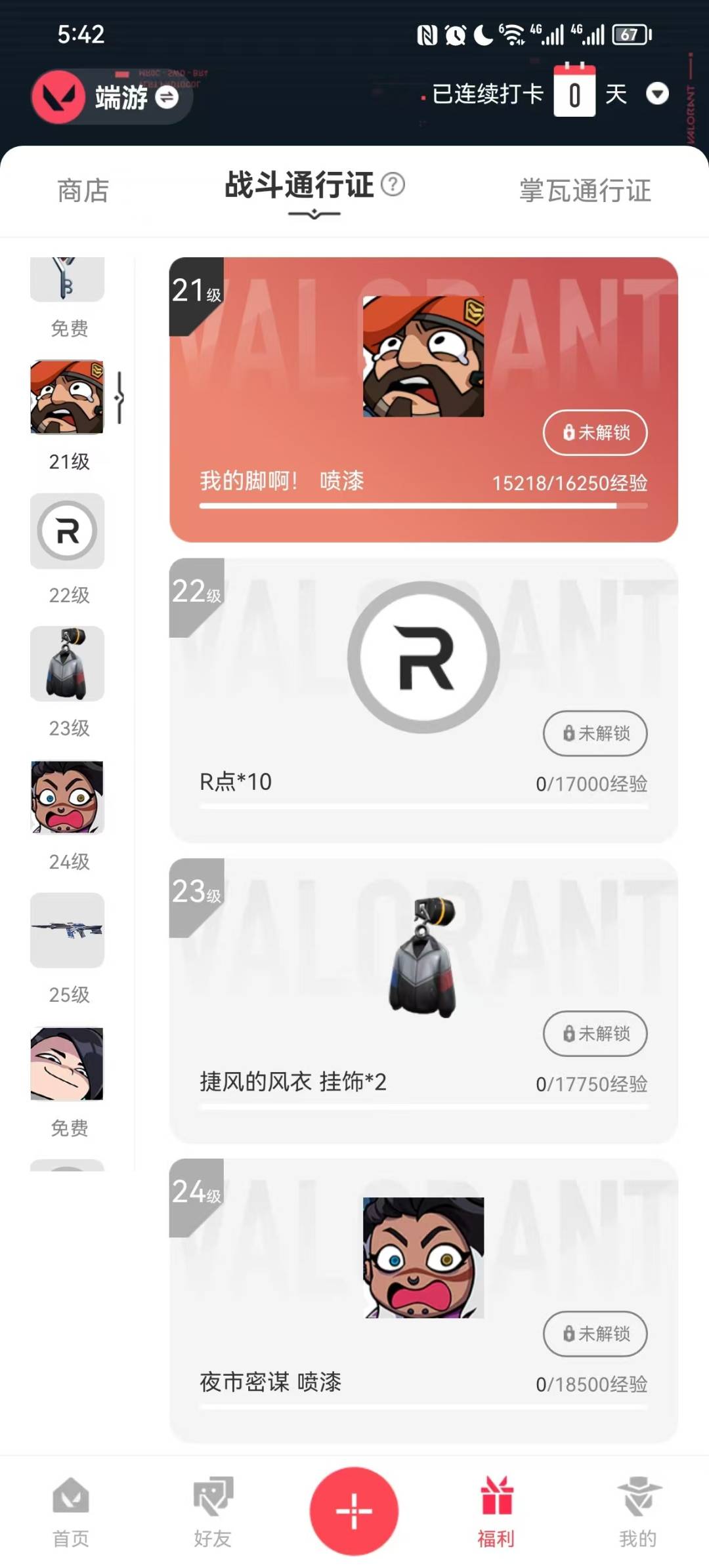Open the 战斗通行证 help question mark
This screenshot has height=1568, width=709.
pos(393,184)
